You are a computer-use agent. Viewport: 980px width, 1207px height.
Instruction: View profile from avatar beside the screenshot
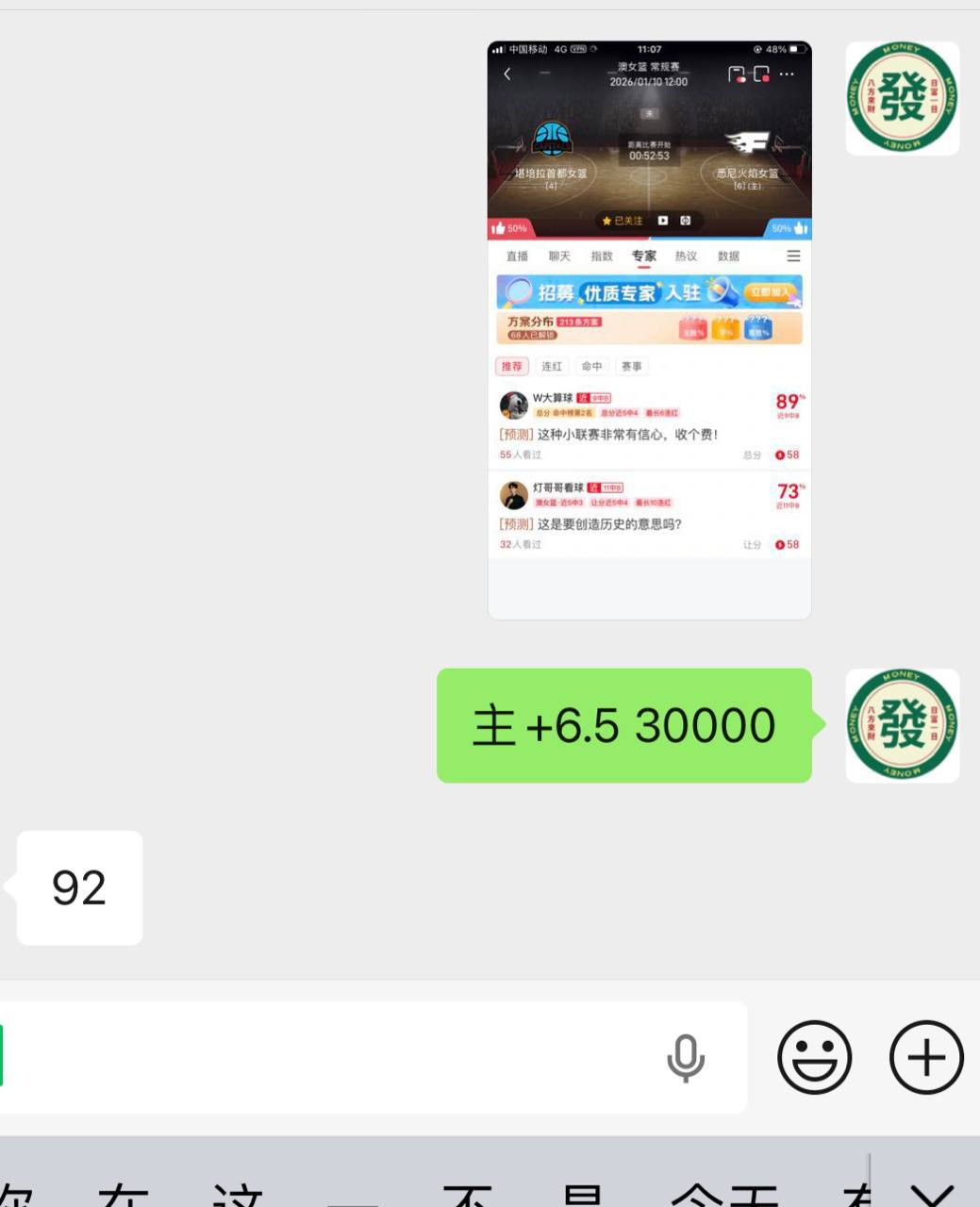point(902,98)
